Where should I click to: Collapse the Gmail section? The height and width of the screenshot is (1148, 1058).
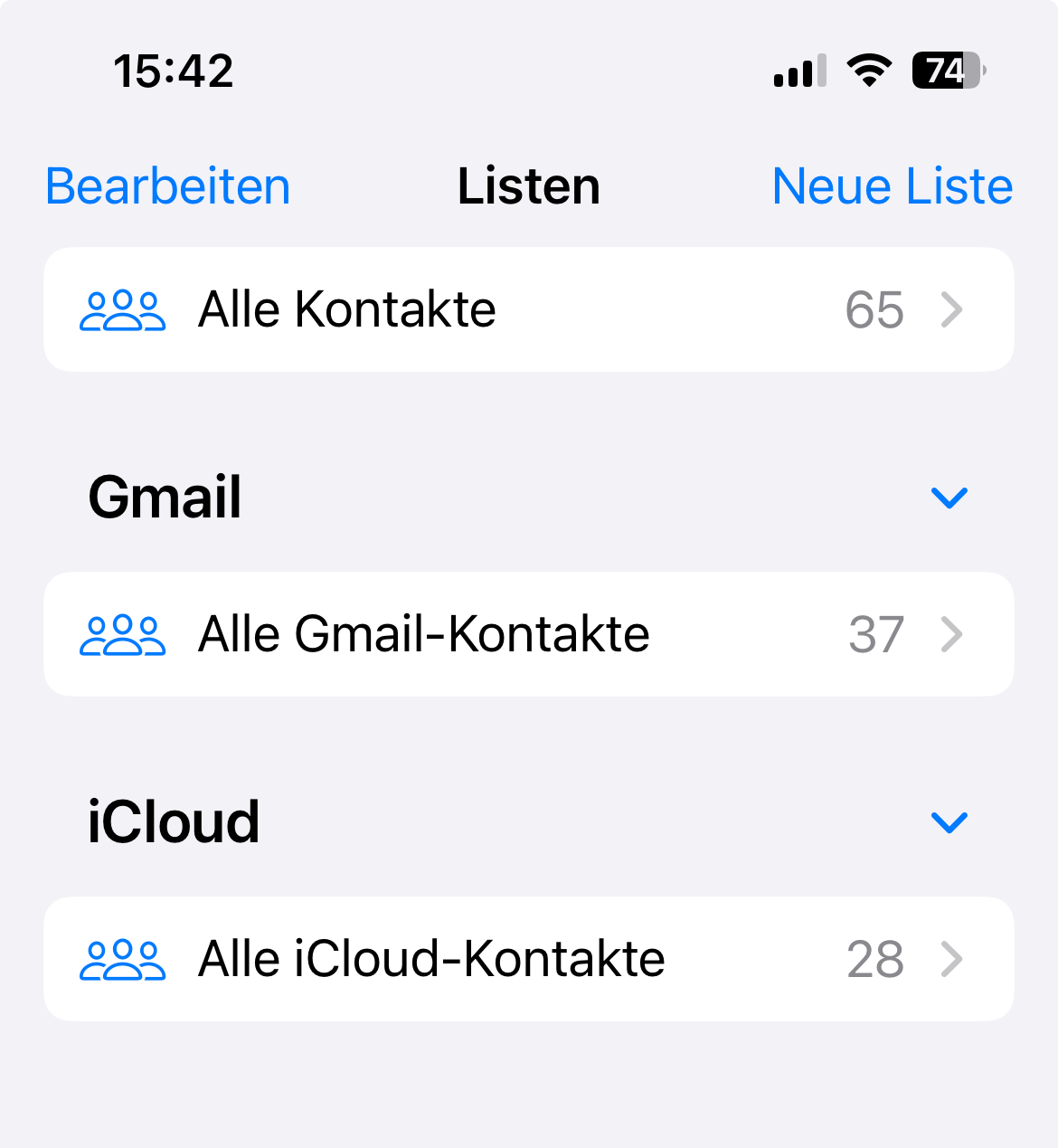pos(949,498)
